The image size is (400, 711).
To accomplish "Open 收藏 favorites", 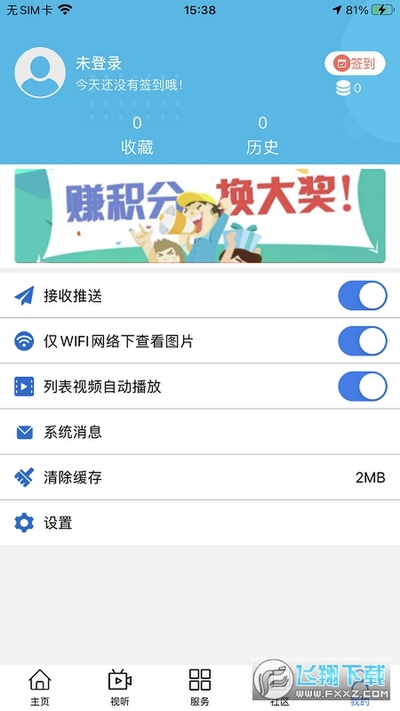I will (x=137, y=136).
